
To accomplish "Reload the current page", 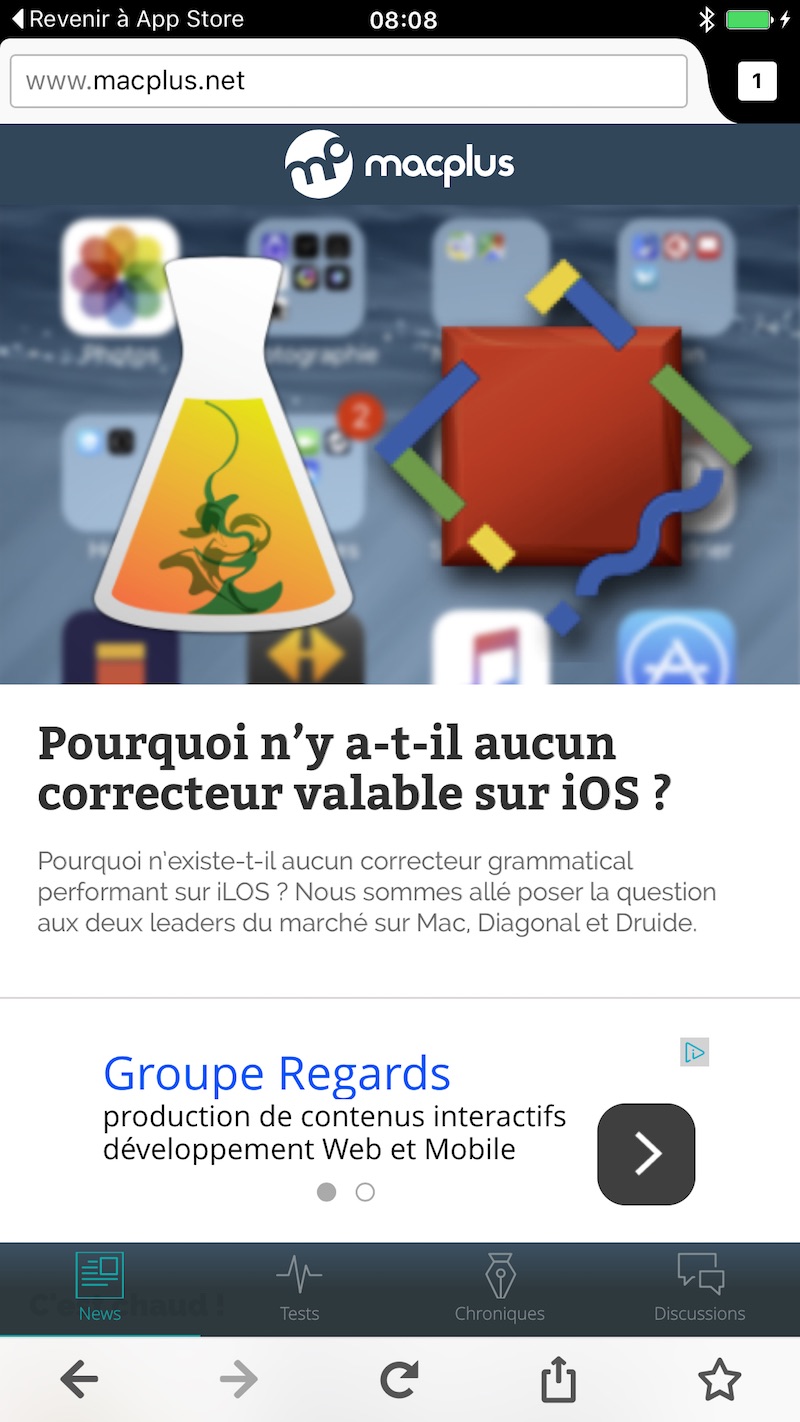I will tap(399, 1380).
